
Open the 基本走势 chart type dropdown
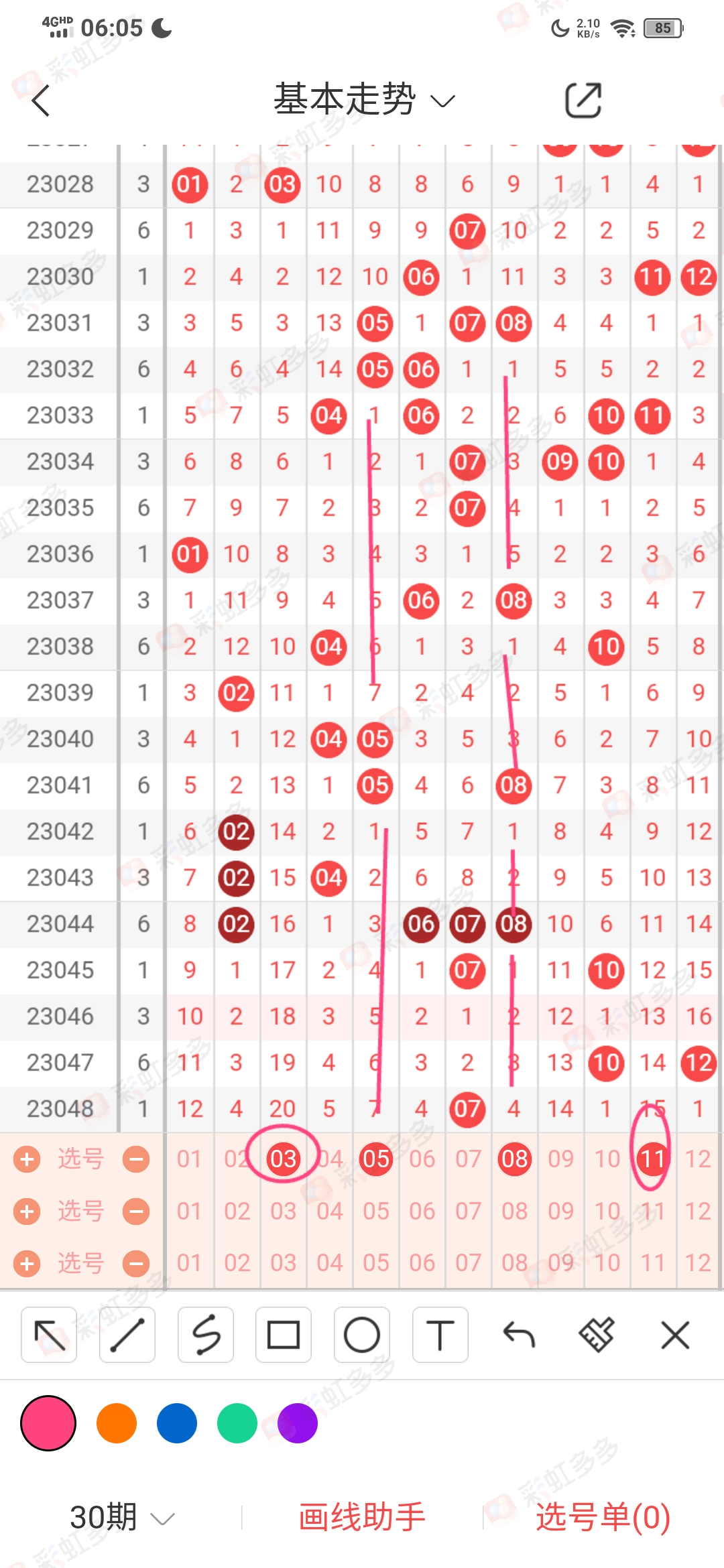coord(364,100)
